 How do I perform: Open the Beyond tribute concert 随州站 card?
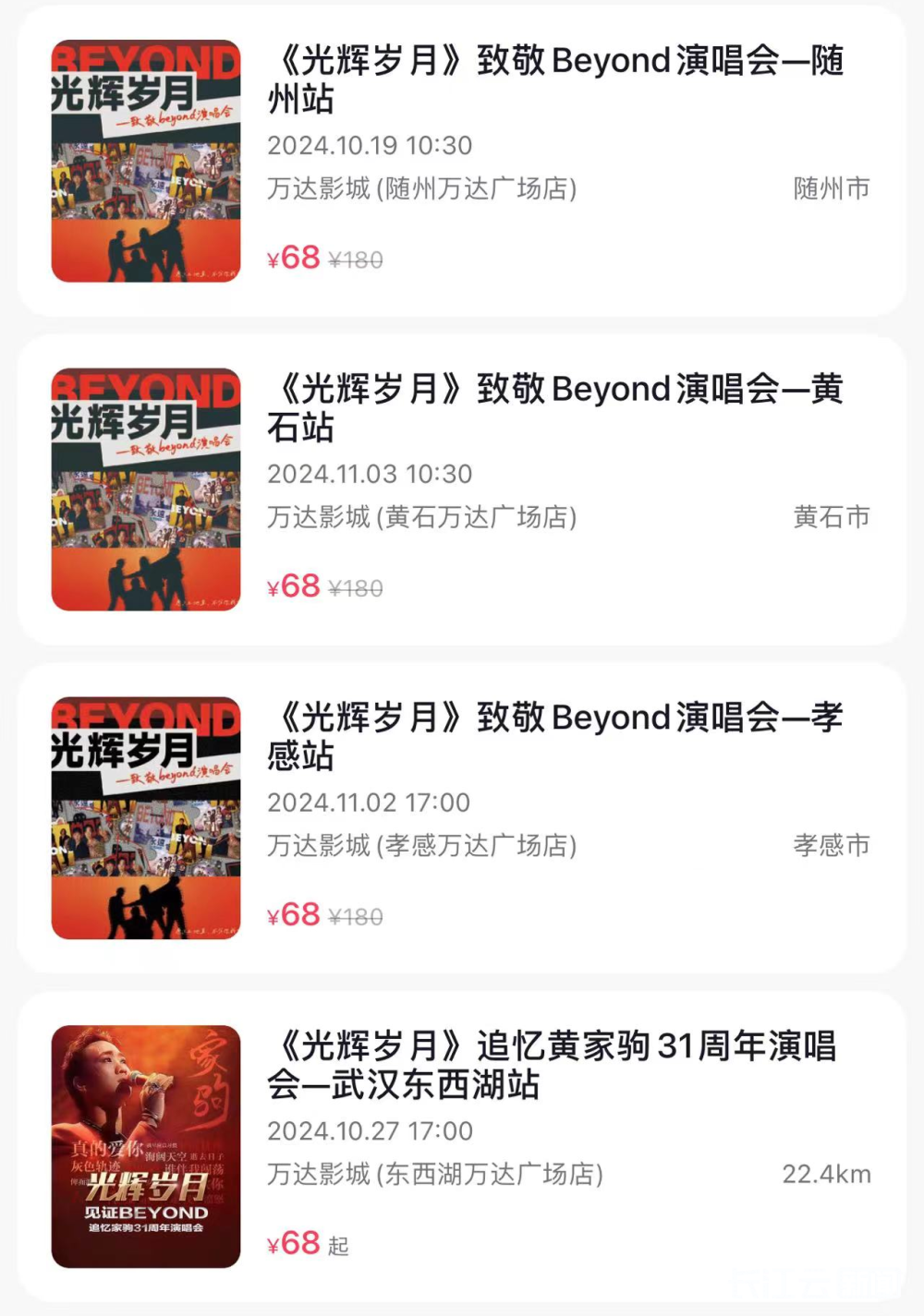tap(554, 79)
